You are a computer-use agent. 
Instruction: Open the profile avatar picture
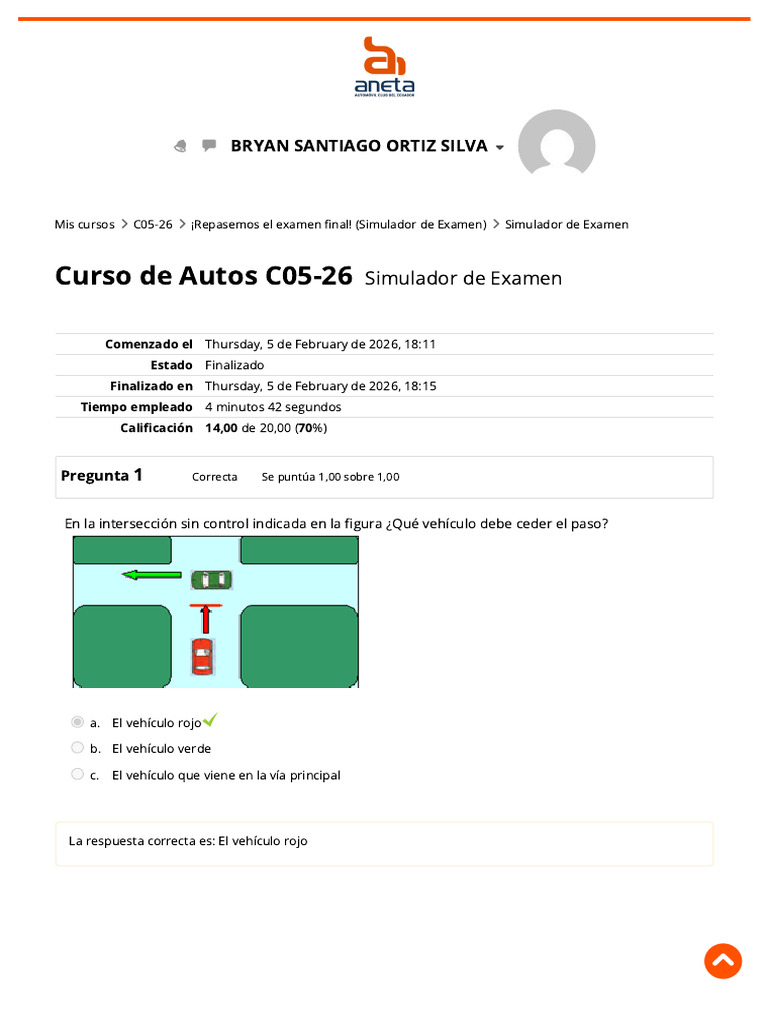click(x=556, y=145)
